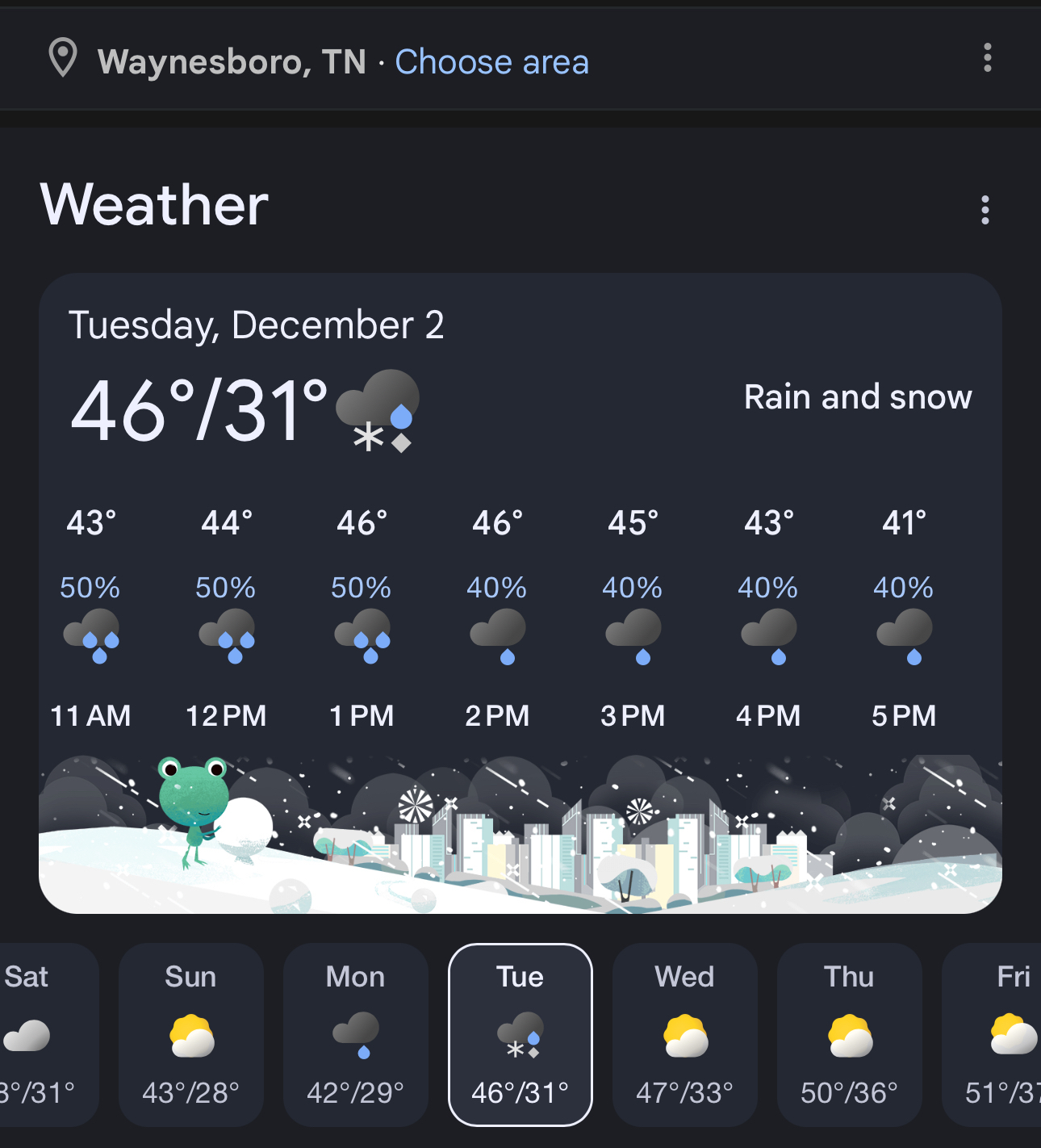Viewport: 1041px width, 1148px height.
Task: Switch to the Thu forecast
Action: [x=850, y=1034]
